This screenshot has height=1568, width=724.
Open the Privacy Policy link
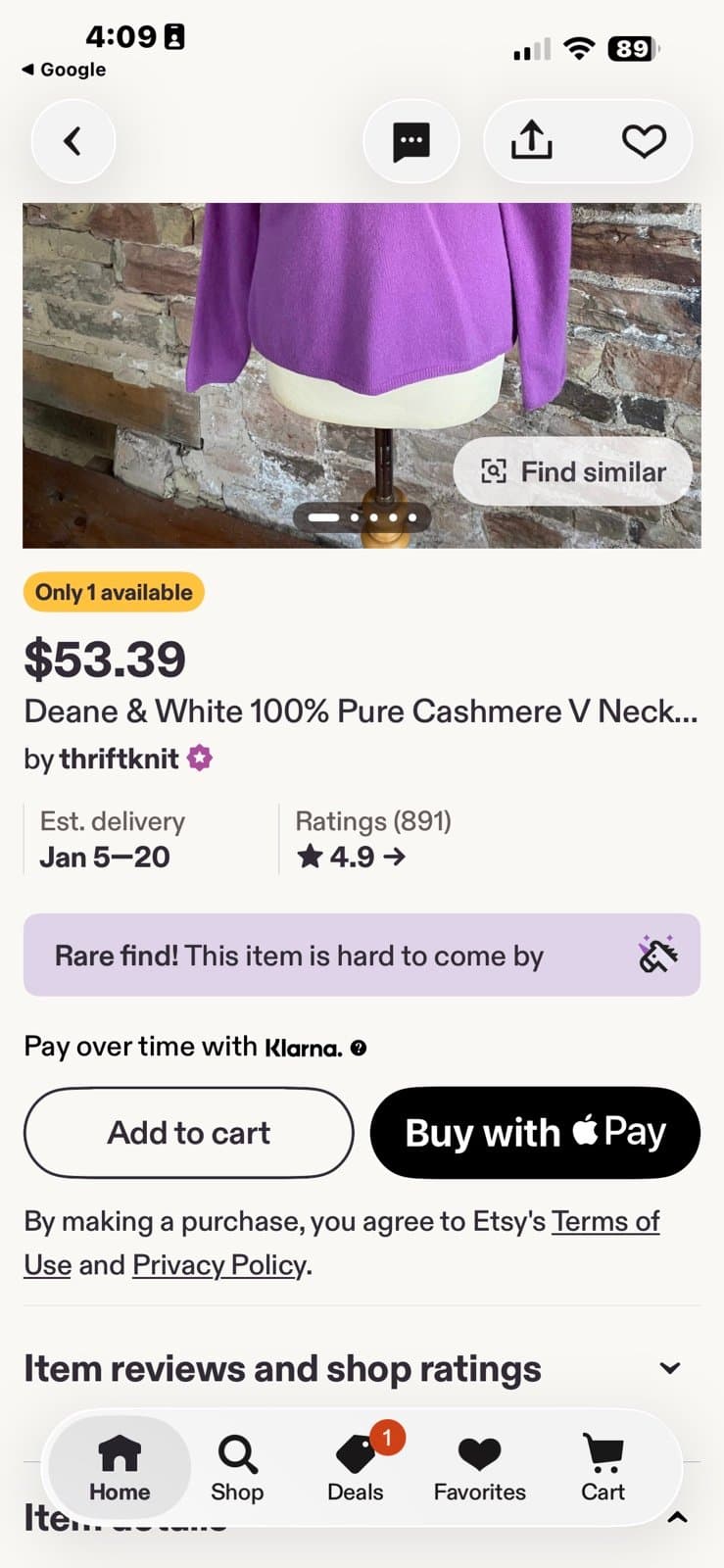[x=219, y=1265]
